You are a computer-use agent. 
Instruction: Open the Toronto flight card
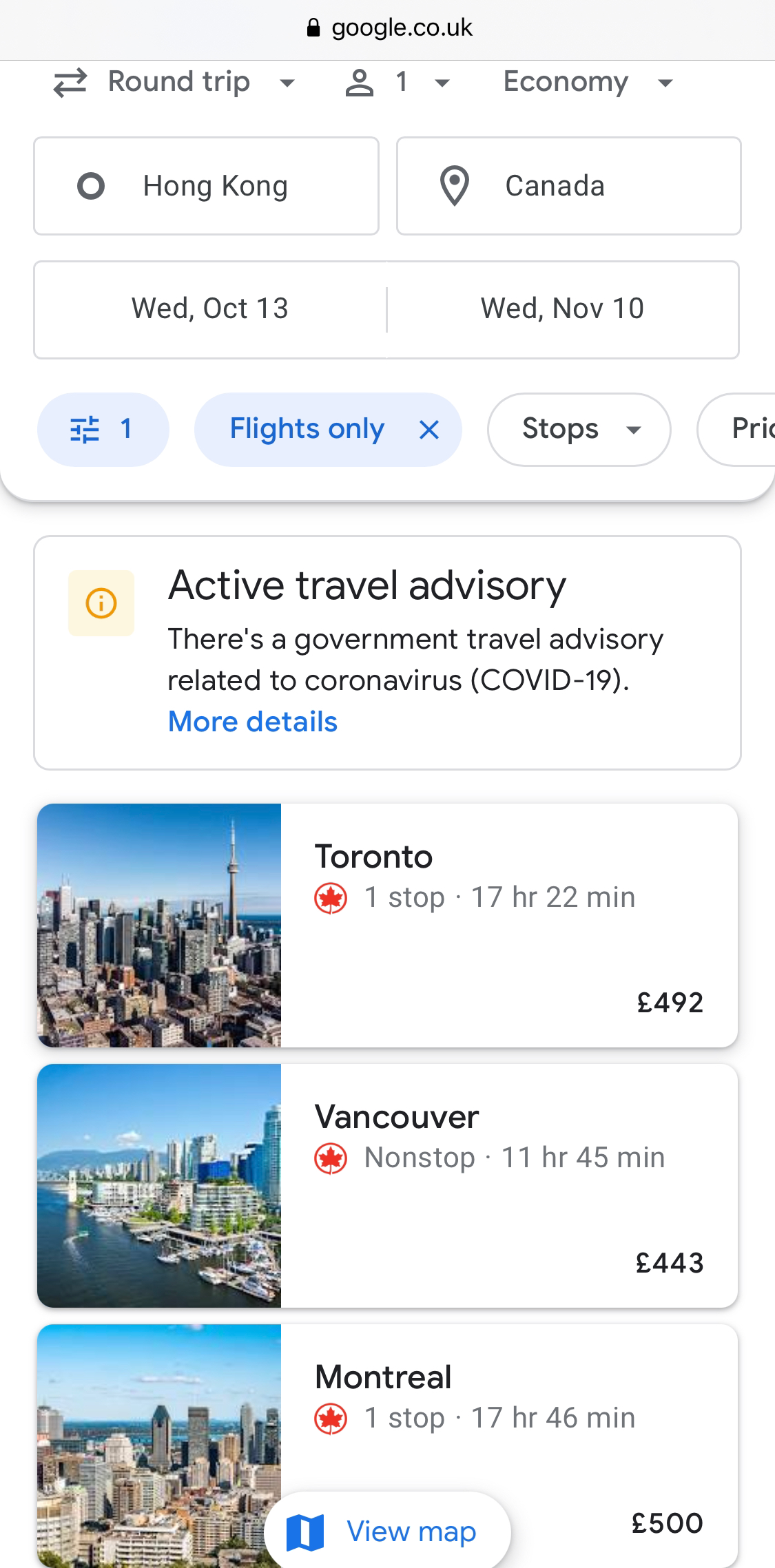point(387,925)
